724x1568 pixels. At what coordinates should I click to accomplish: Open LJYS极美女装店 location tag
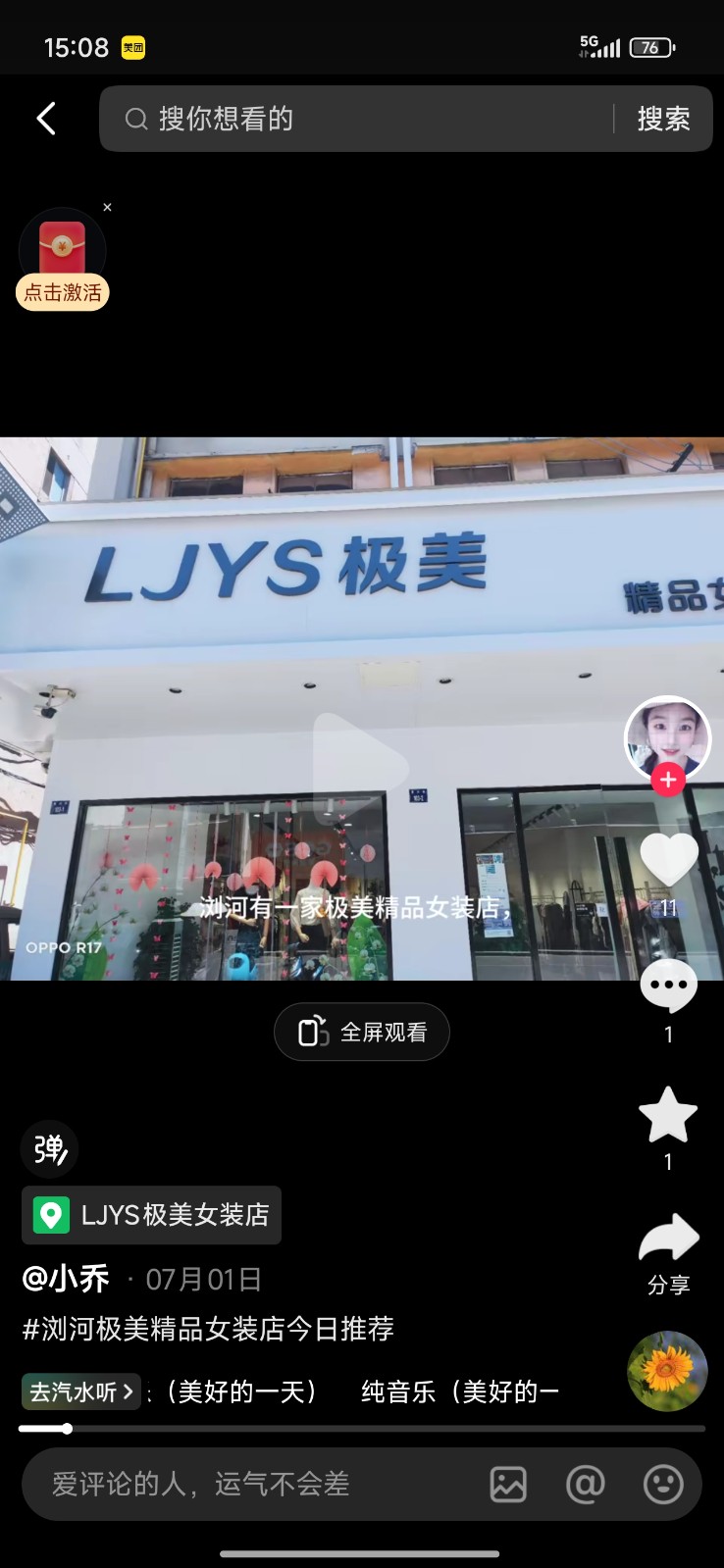click(x=152, y=1215)
